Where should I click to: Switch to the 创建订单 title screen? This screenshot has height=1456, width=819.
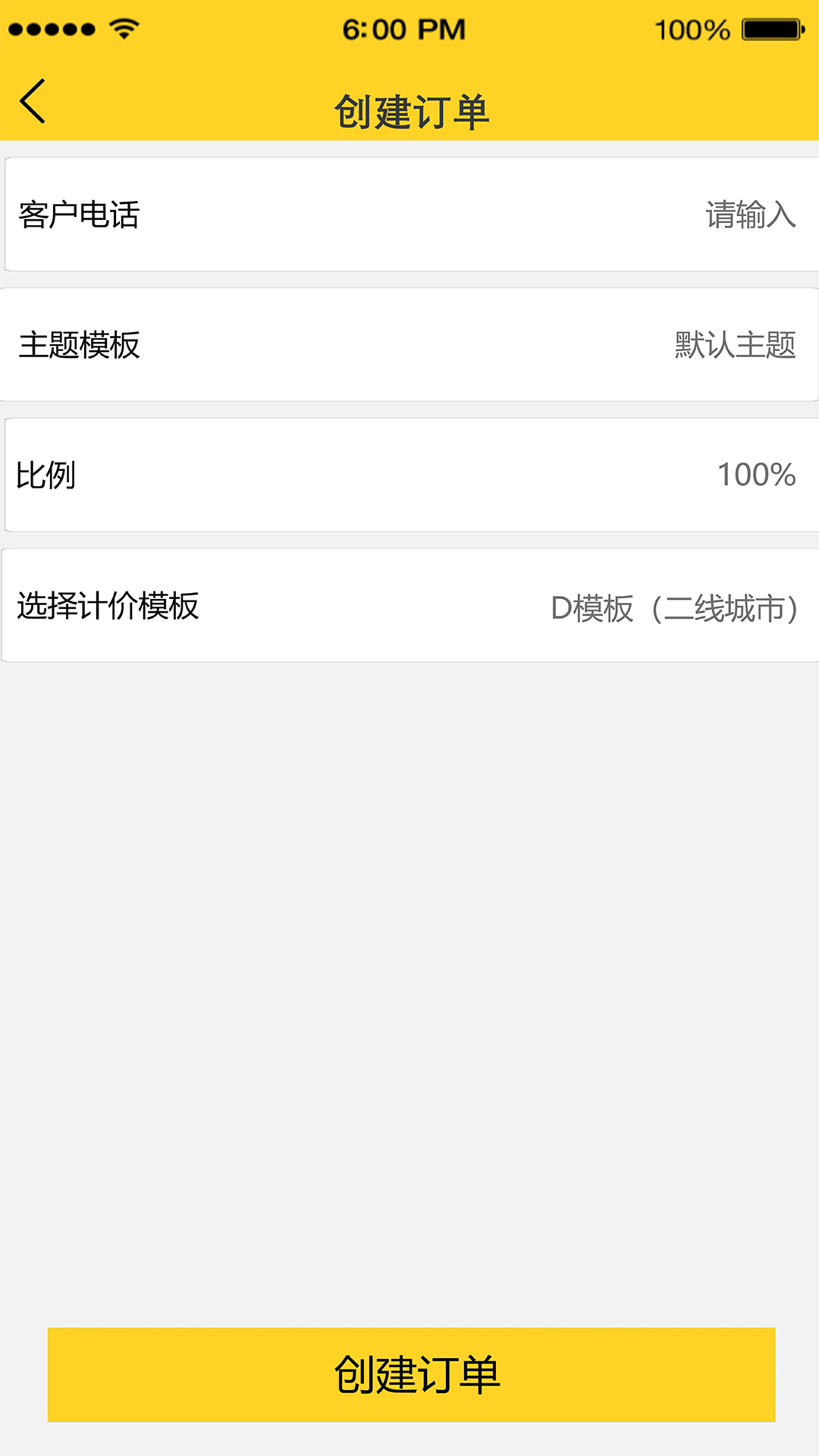(415, 111)
